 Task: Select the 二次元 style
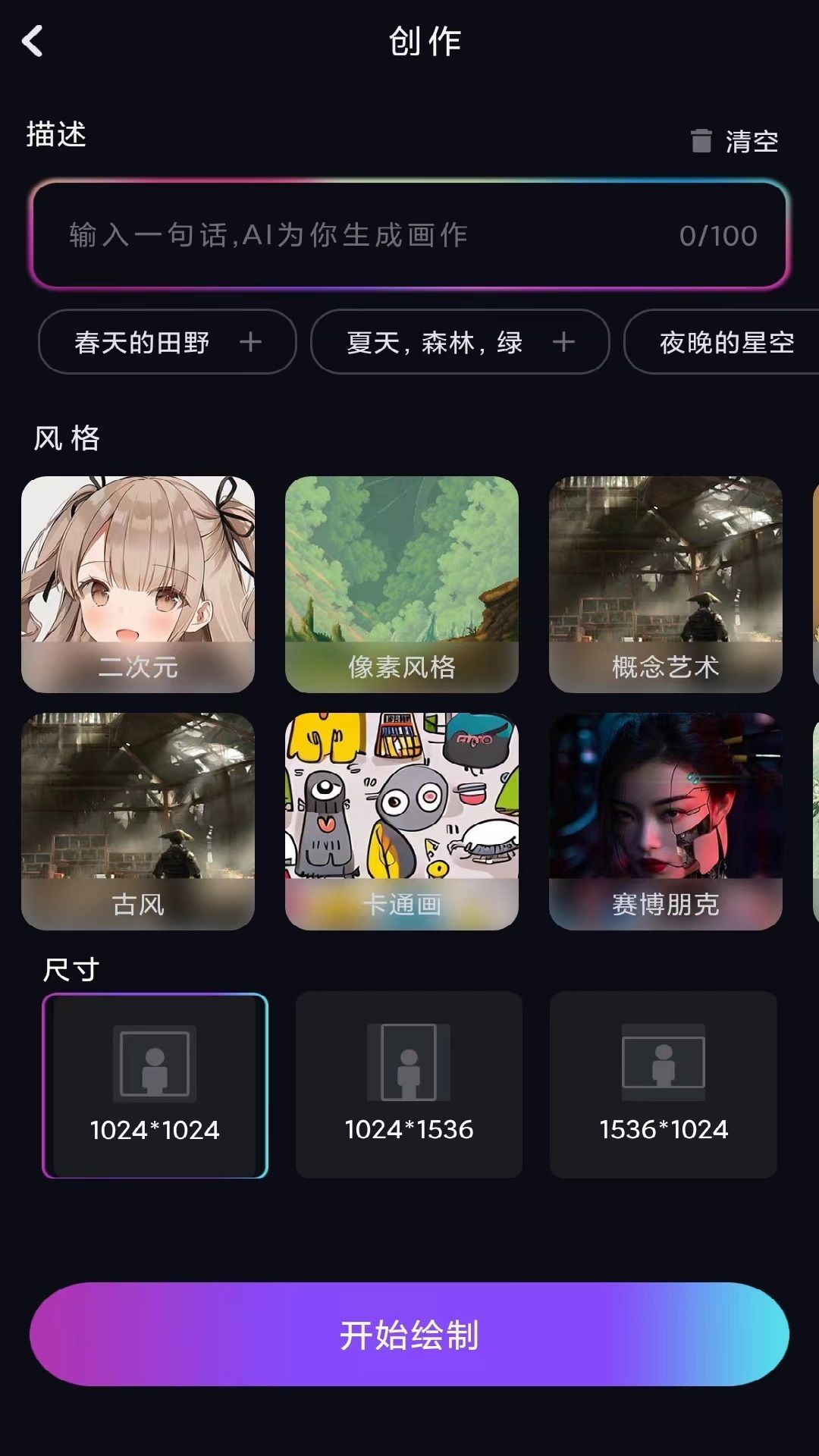pyautogui.click(x=139, y=584)
